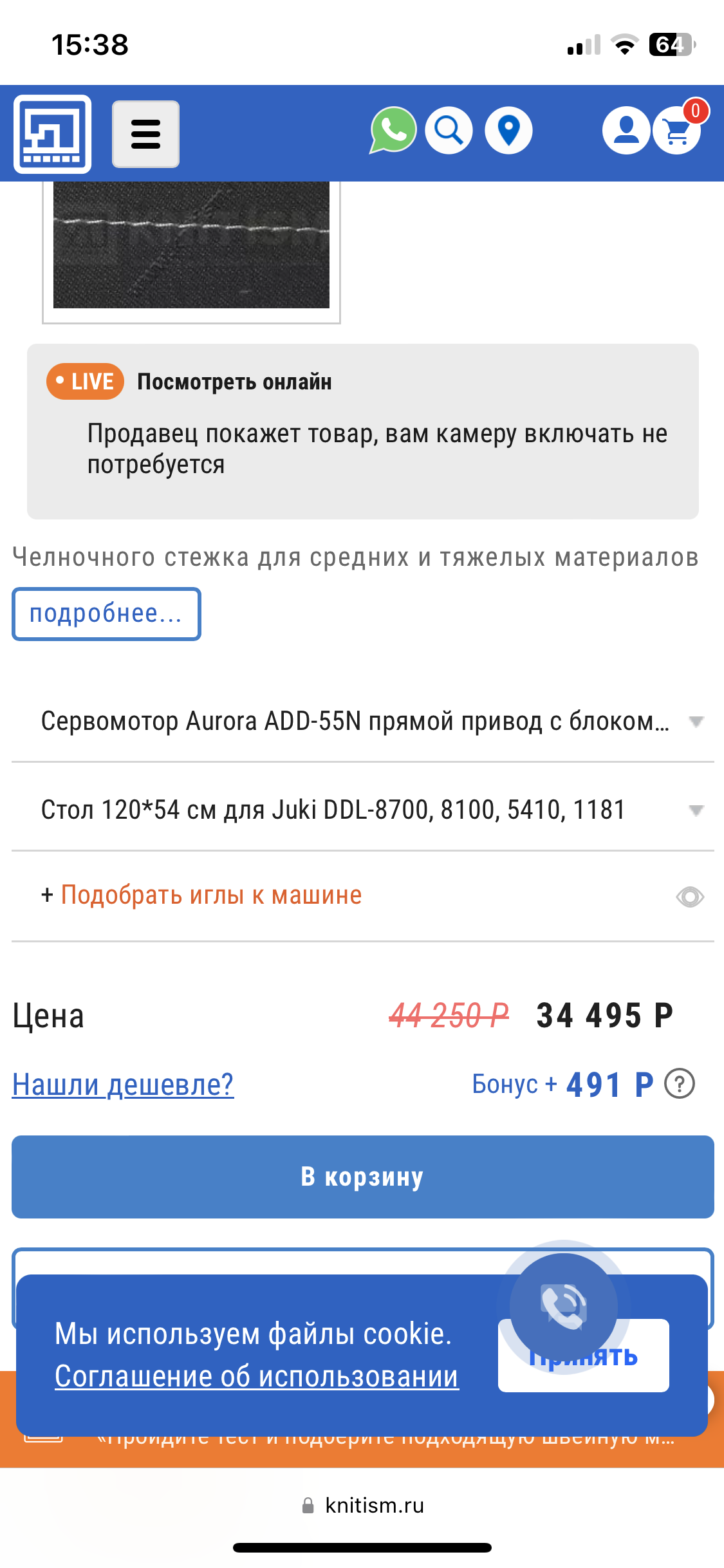Go to the Knitism home logo

coord(53,134)
